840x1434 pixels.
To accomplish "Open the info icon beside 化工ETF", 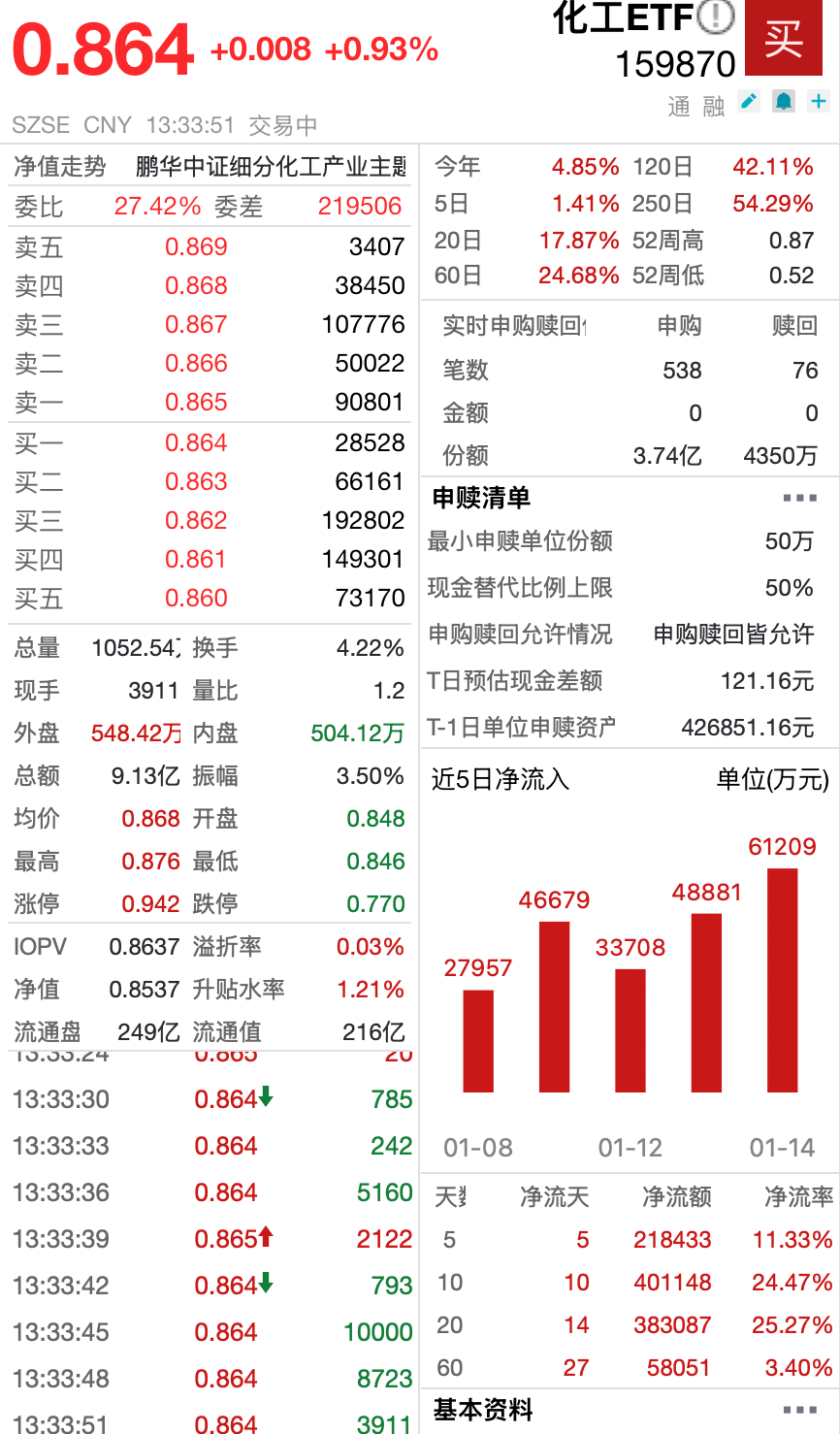I will [716, 16].
